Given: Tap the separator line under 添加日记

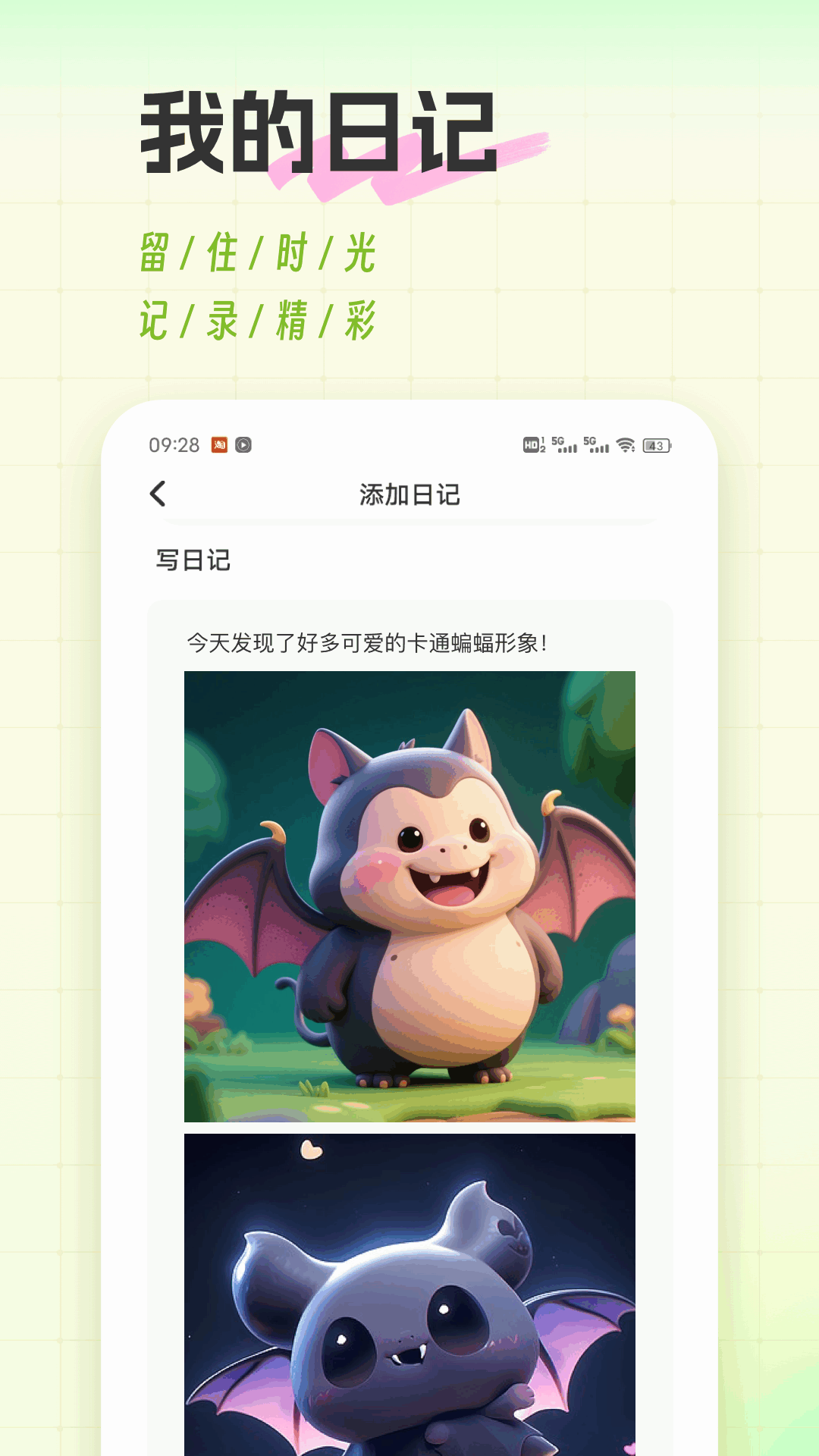Looking at the screenshot, I should coord(409,522).
